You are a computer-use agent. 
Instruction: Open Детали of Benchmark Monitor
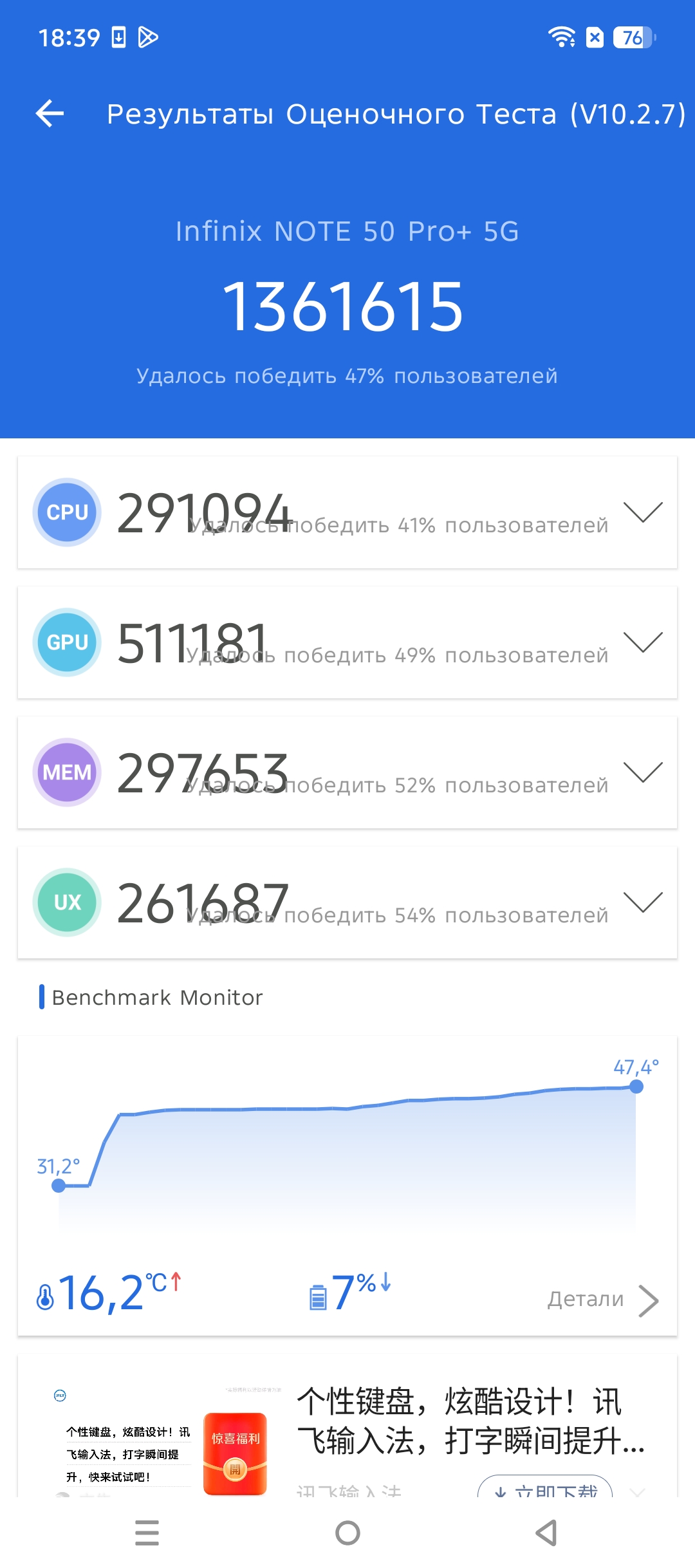[x=603, y=1300]
